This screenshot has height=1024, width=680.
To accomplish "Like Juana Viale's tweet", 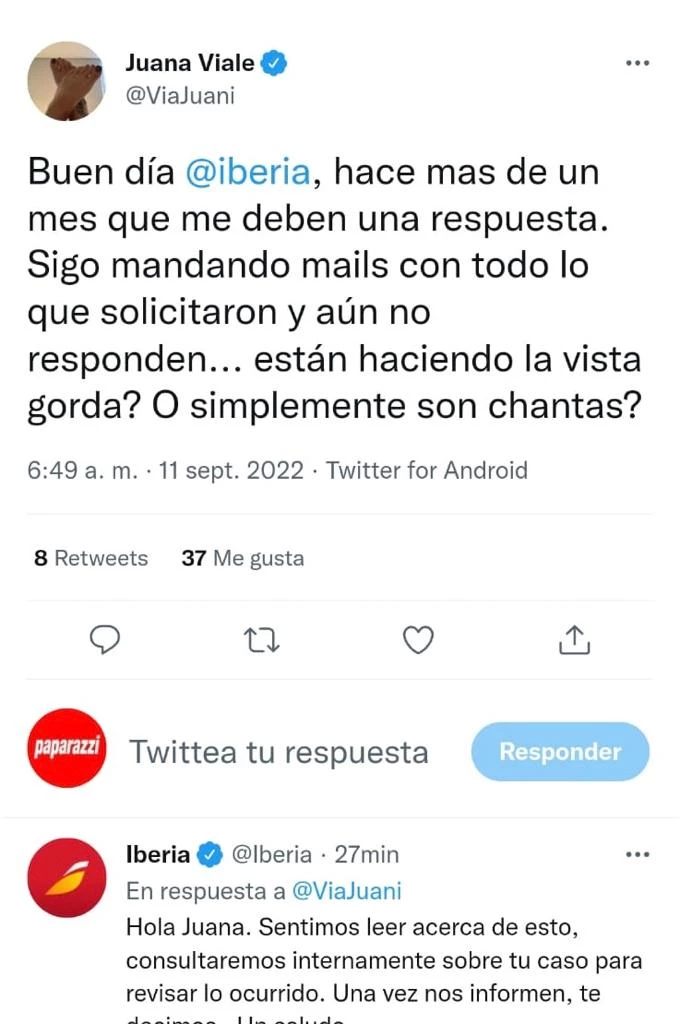I will coord(418,639).
